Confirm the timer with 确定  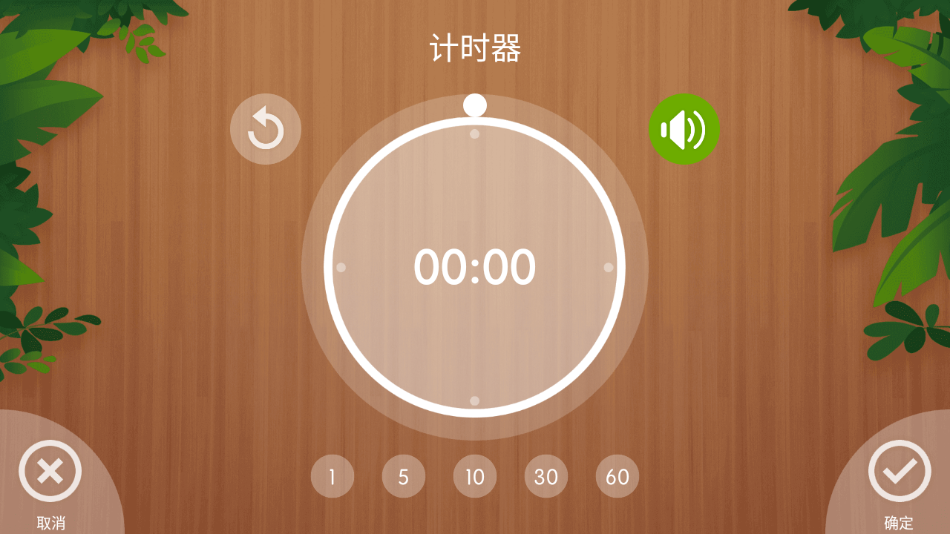[899, 472]
